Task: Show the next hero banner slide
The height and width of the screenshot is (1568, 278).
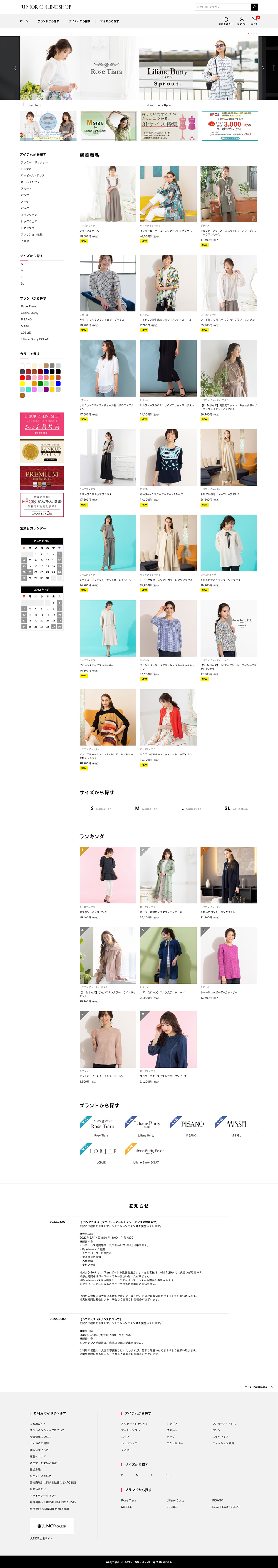Action: 262,68
